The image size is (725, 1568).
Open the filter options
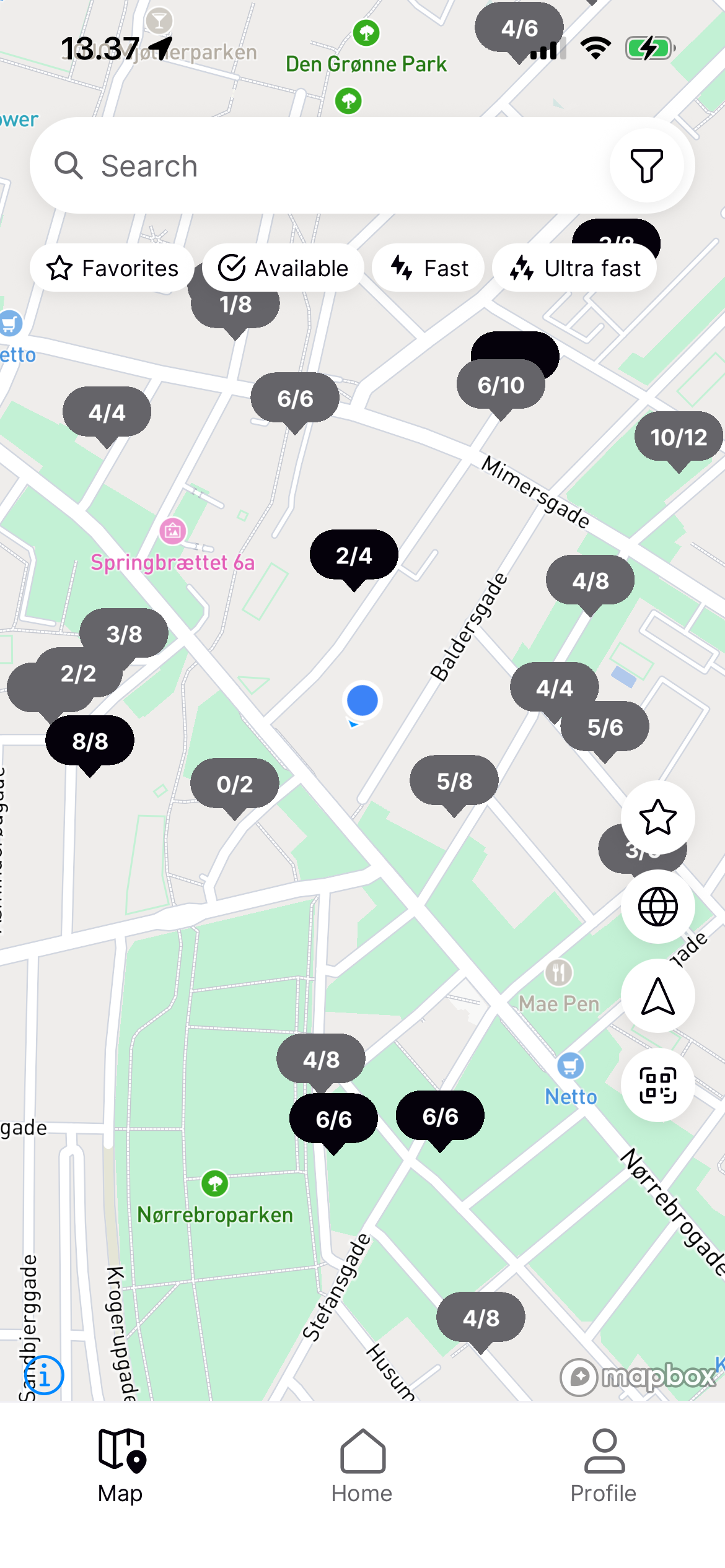click(646, 166)
